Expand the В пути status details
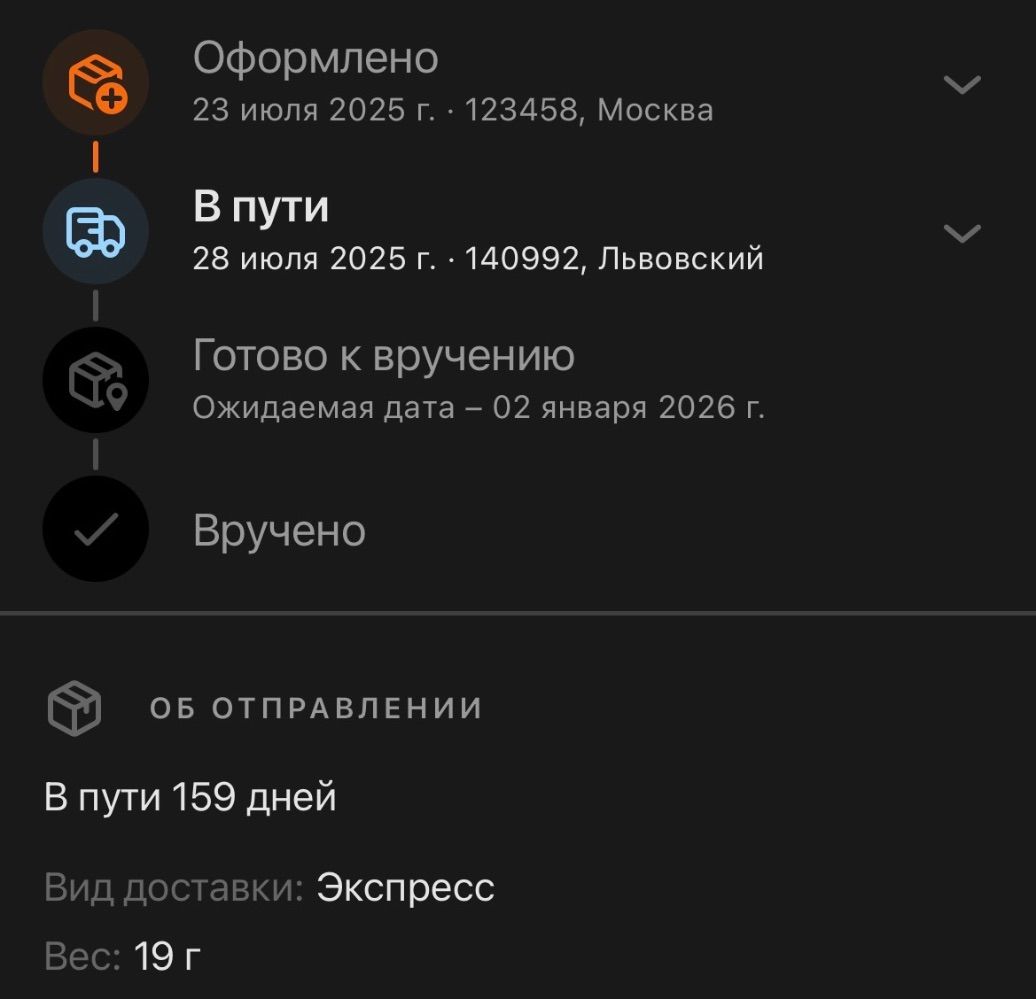Viewport: 1036px width, 999px height. tap(962, 234)
